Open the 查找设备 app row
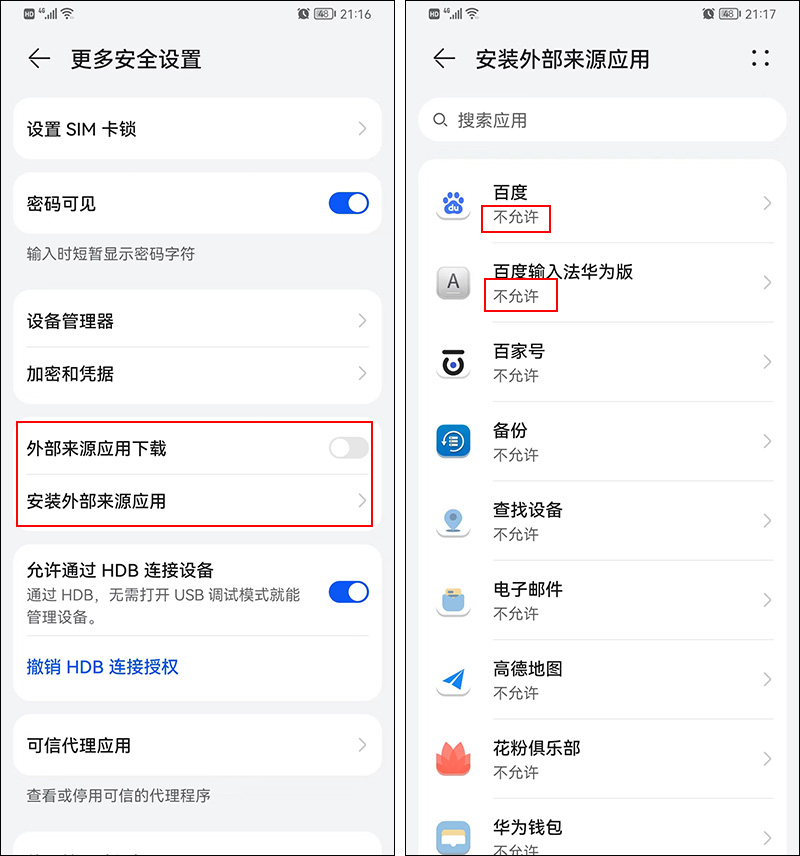Screen dimensions: 800x856 [x=603, y=521]
